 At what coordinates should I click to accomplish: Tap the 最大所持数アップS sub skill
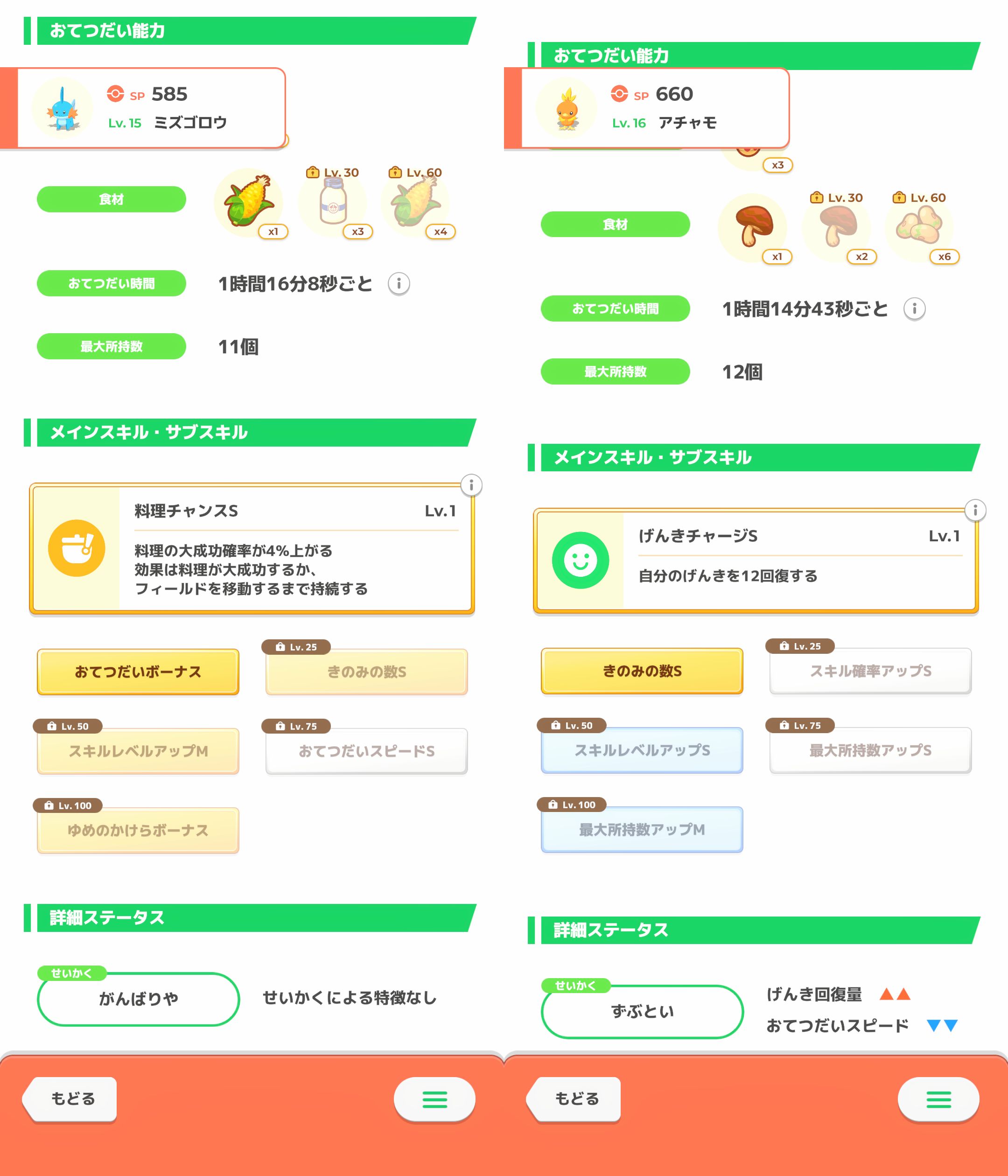[x=870, y=750]
